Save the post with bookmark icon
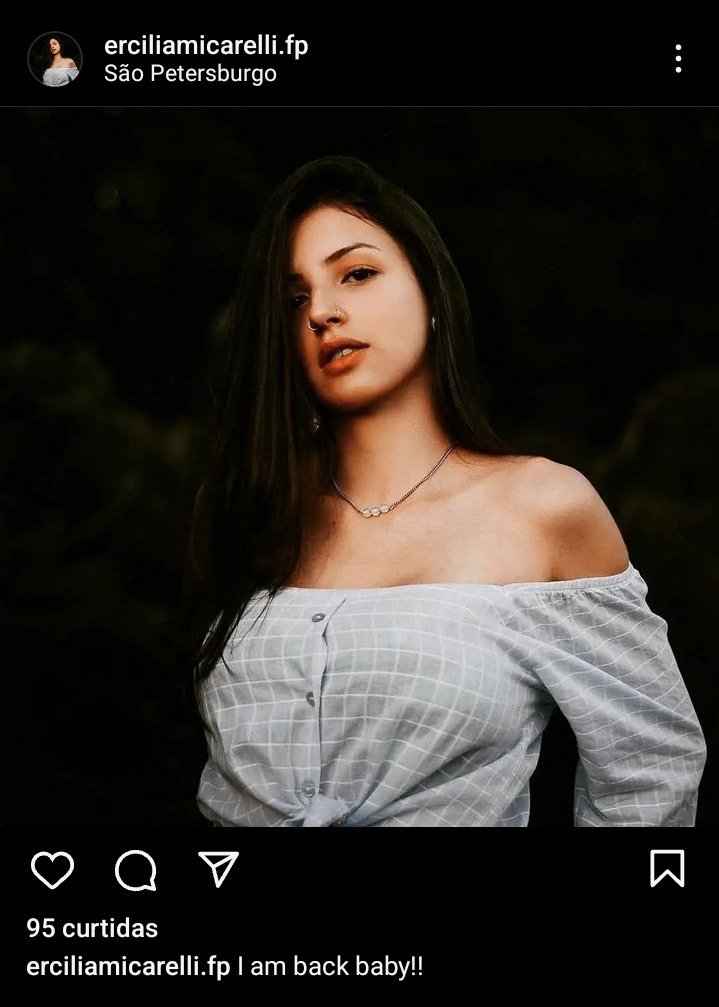Image resolution: width=719 pixels, height=1007 pixels. [667, 868]
